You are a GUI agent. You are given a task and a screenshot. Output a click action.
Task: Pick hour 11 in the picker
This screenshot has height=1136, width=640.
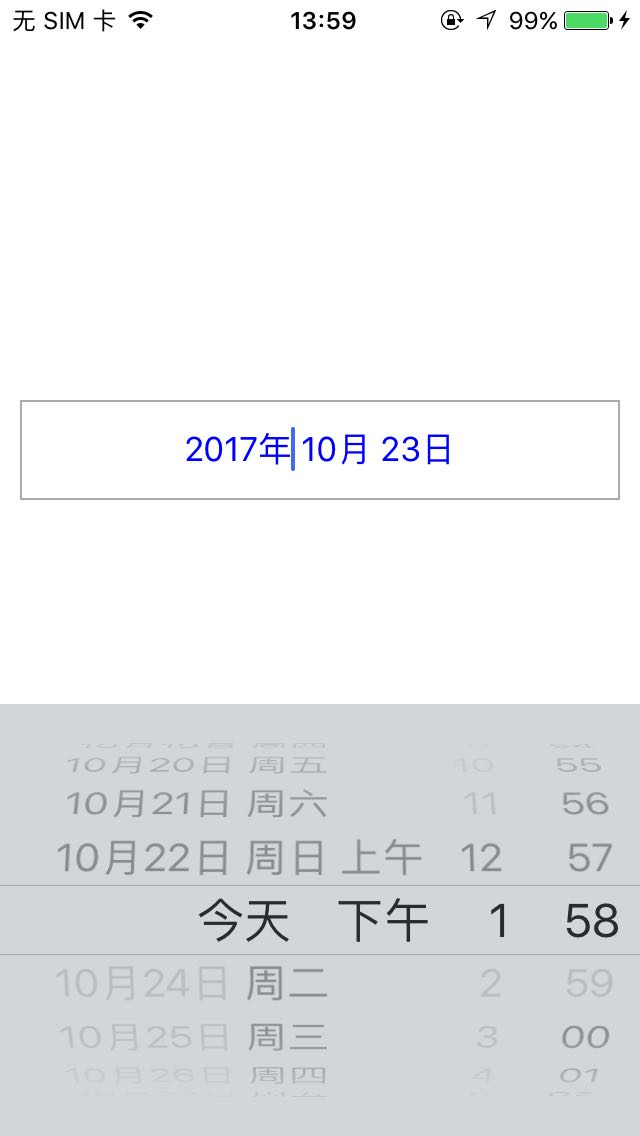pyautogui.click(x=482, y=804)
